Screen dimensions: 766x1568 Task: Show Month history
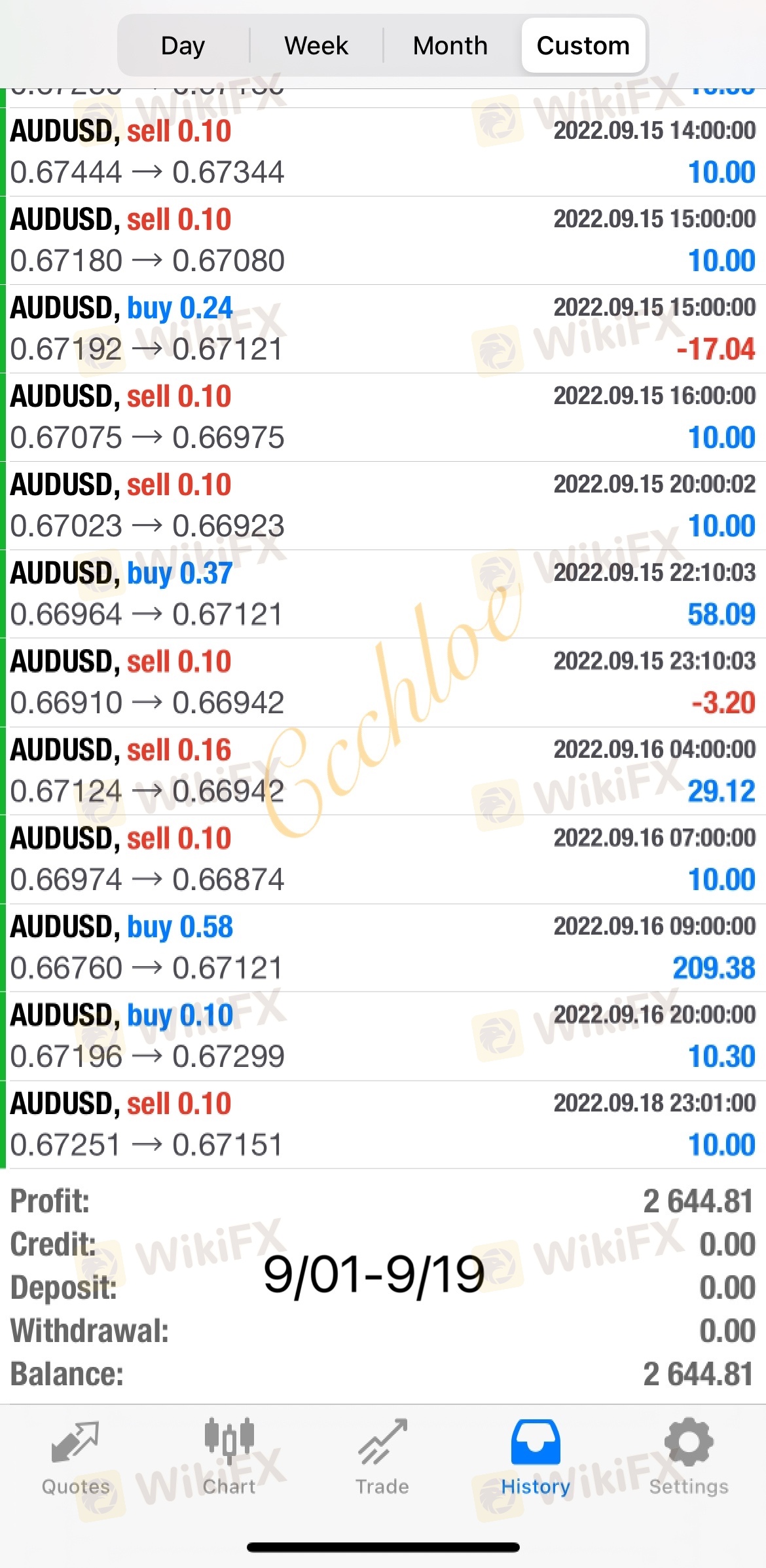coord(450,46)
